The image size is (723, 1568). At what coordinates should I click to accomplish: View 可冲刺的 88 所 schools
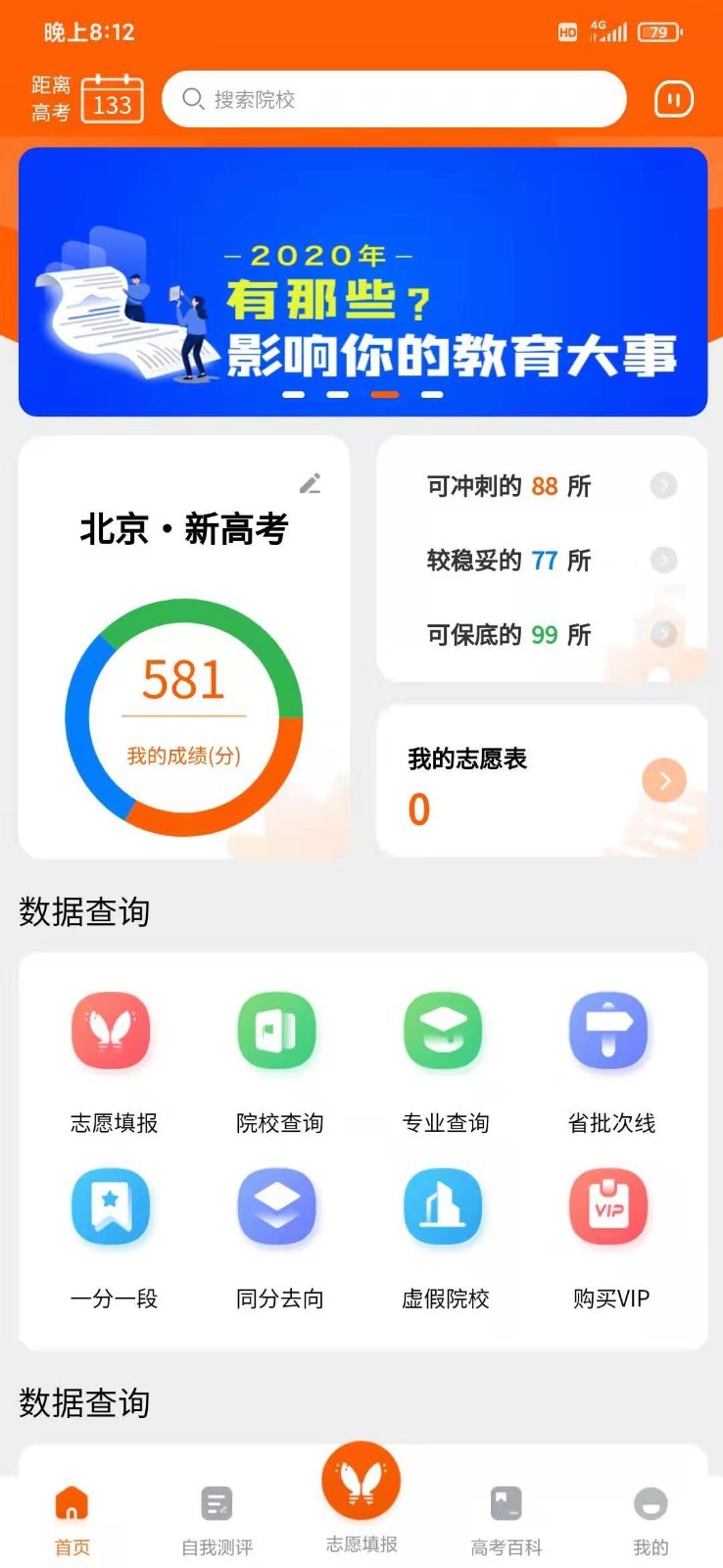click(541, 486)
